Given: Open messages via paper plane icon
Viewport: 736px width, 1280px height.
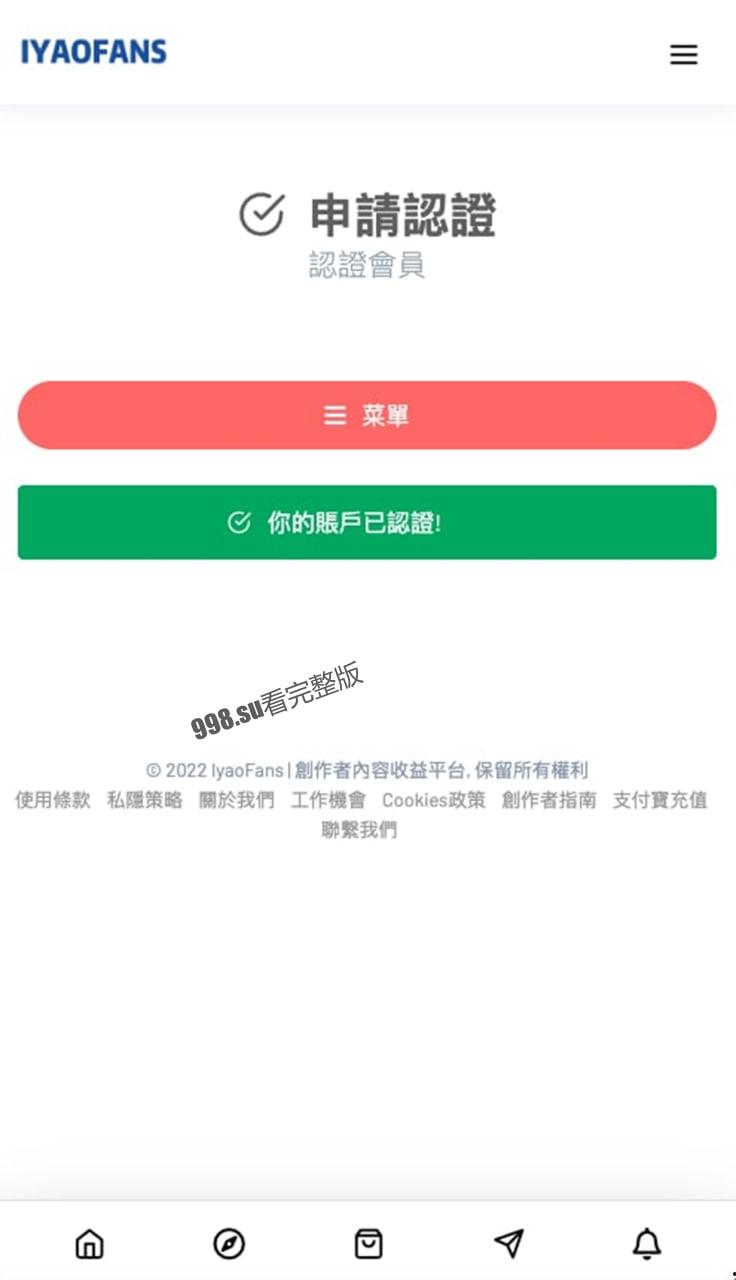Looking at the screenshot, I should (508, 1243).
